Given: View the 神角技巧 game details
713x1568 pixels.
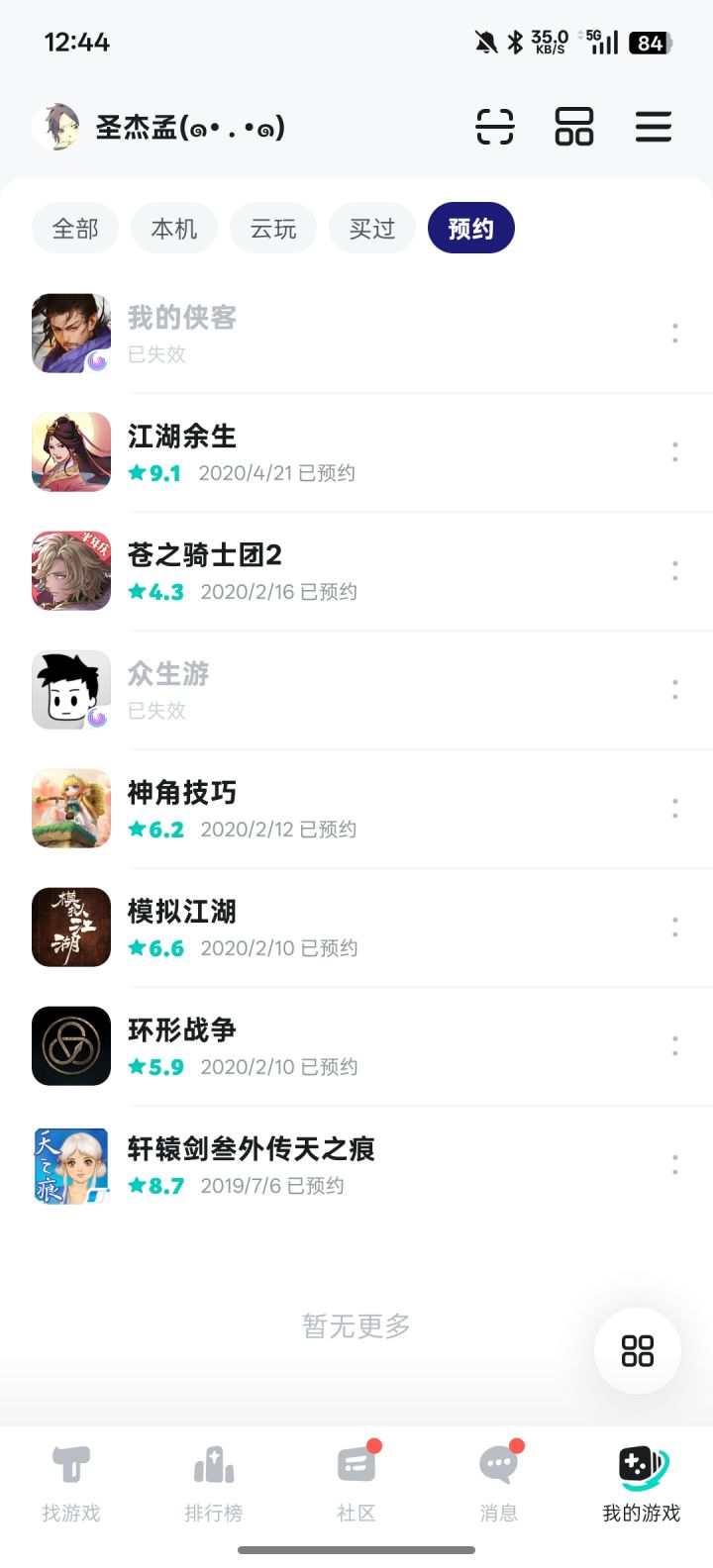Looking at the screenshot, I should [182, 793].
